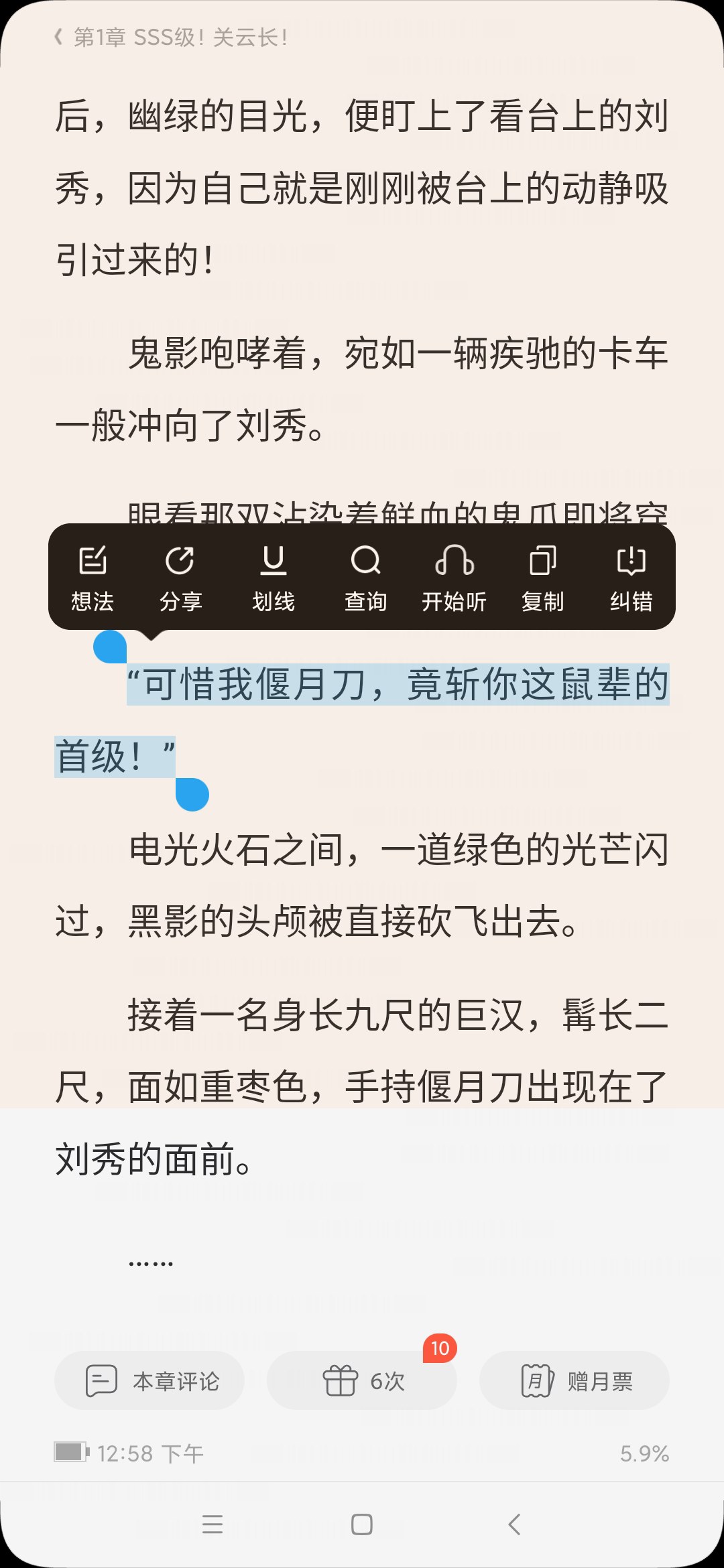
Task: Go back via the chapter title arrow
Action: 59,38
